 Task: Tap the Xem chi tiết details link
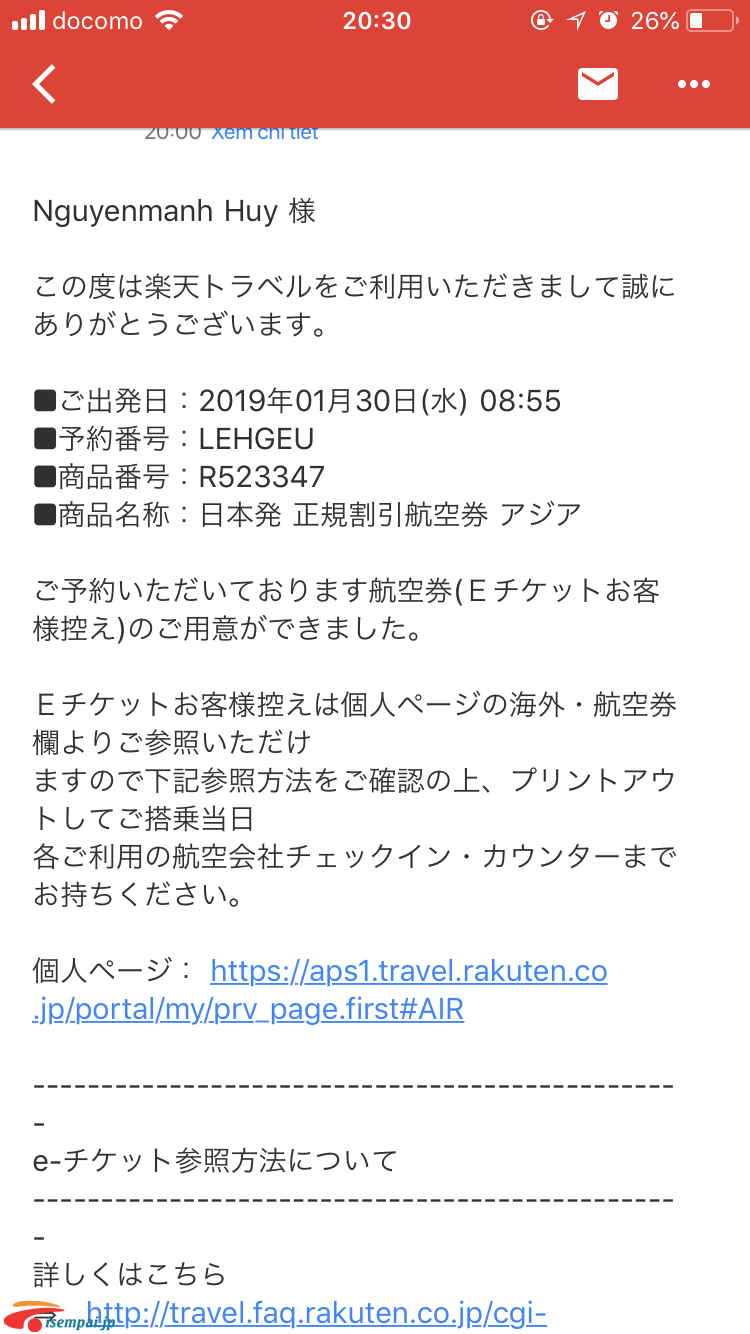265,132
